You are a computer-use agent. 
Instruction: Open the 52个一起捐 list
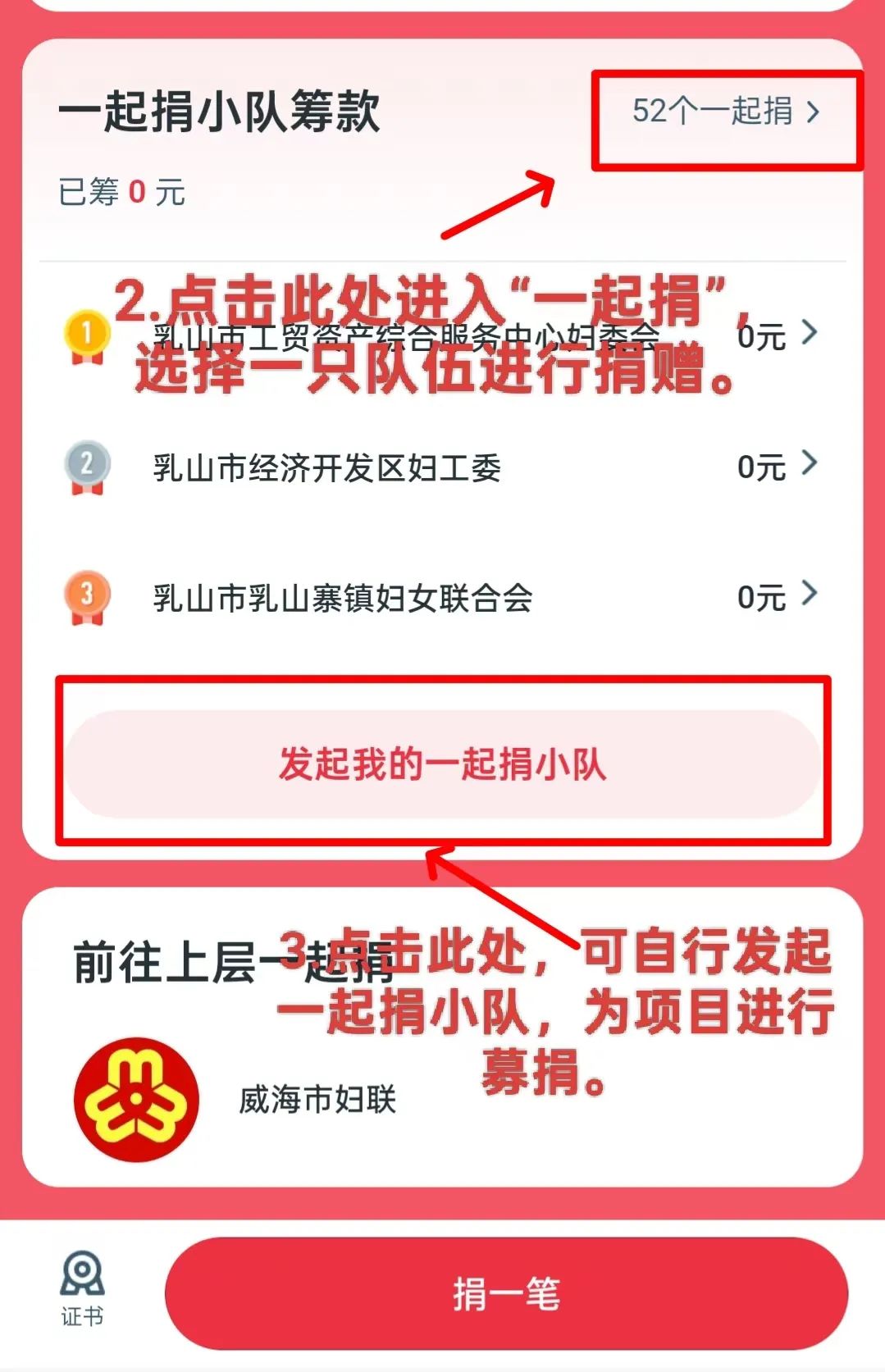[725, 112]
